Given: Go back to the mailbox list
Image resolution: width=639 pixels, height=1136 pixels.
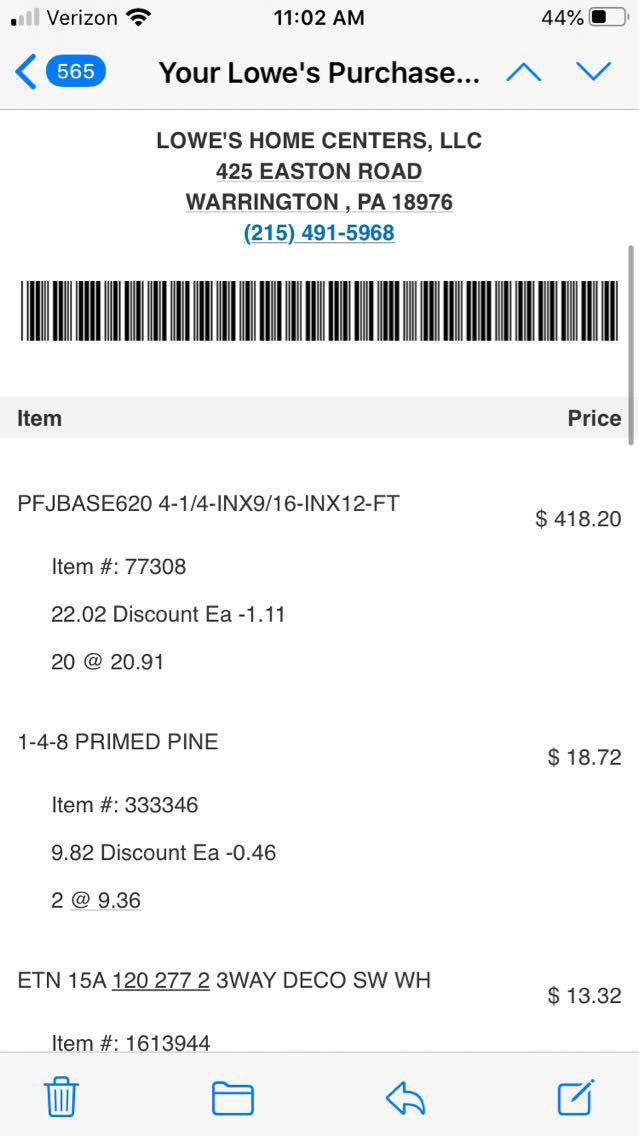Looking at the screenshot, I should click(x=58, y=72).
